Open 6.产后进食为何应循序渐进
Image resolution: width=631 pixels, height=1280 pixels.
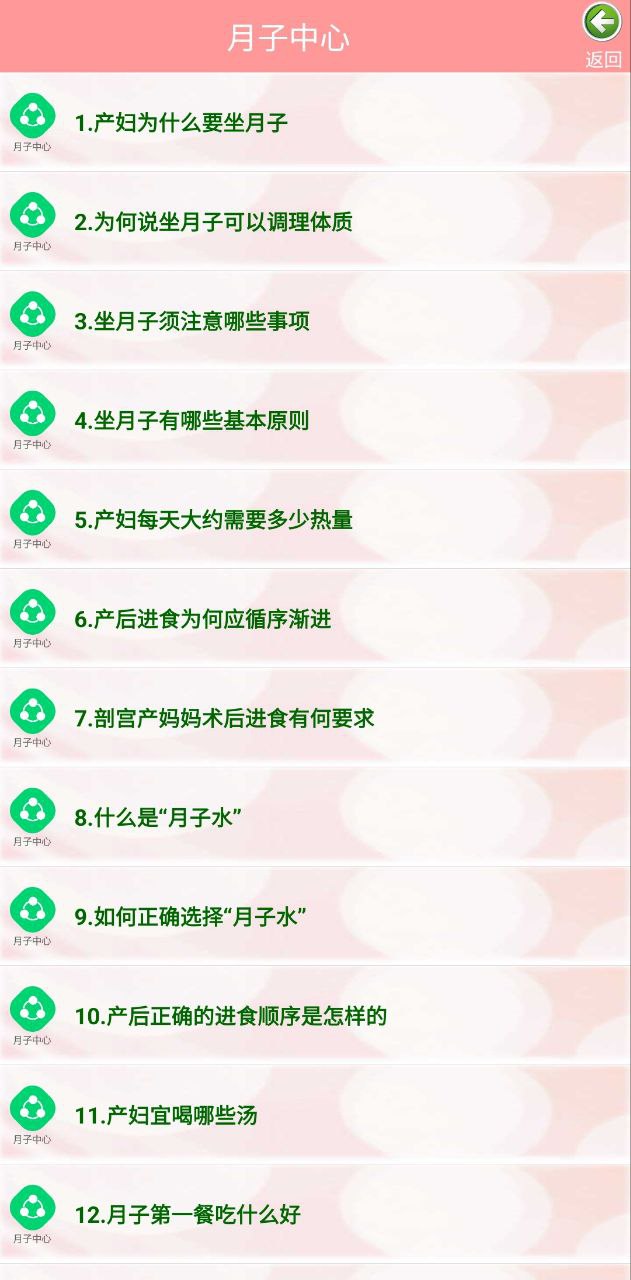pos(203,619)
